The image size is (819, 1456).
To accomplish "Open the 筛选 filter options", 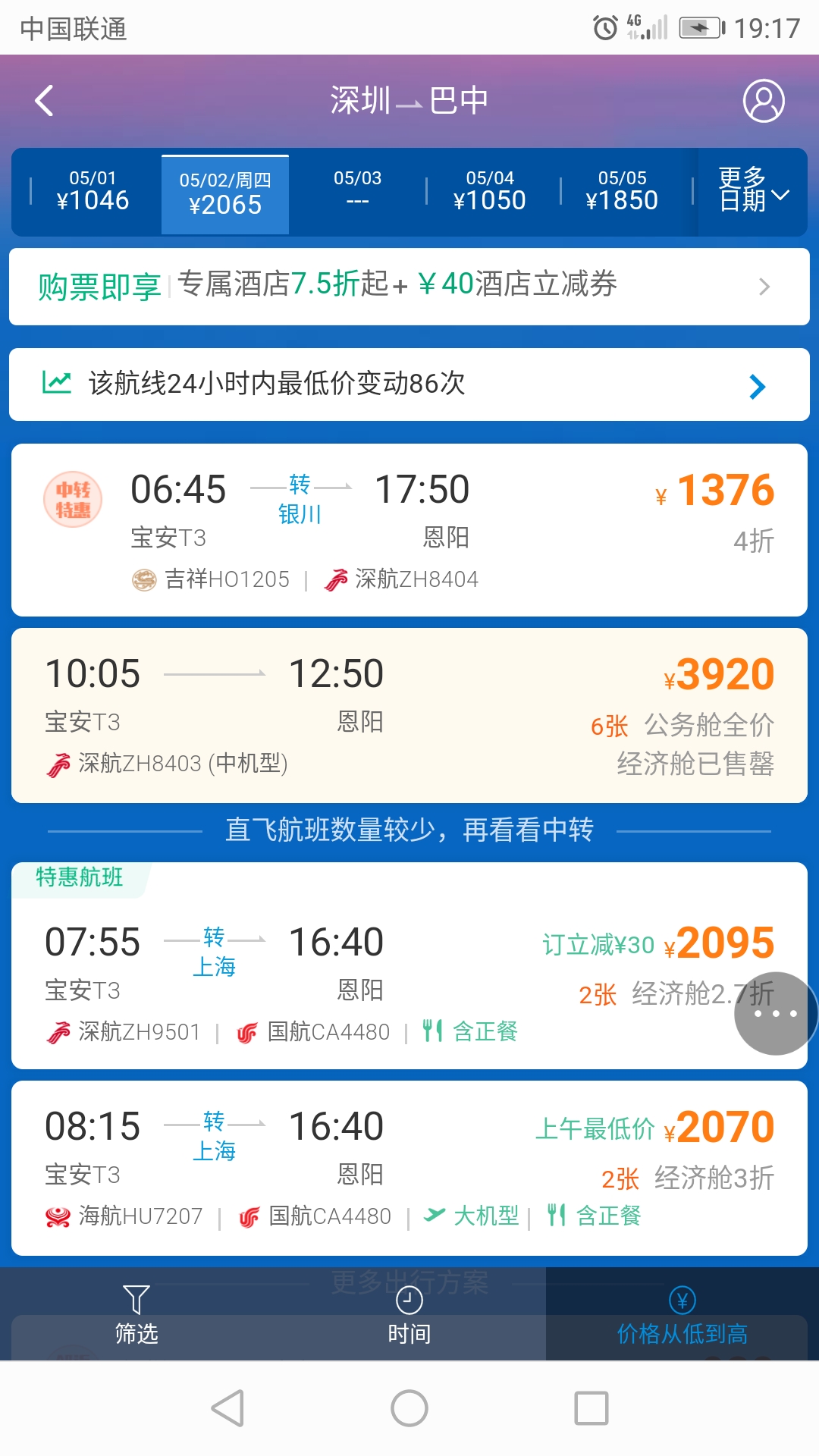I will point(136,1315).
